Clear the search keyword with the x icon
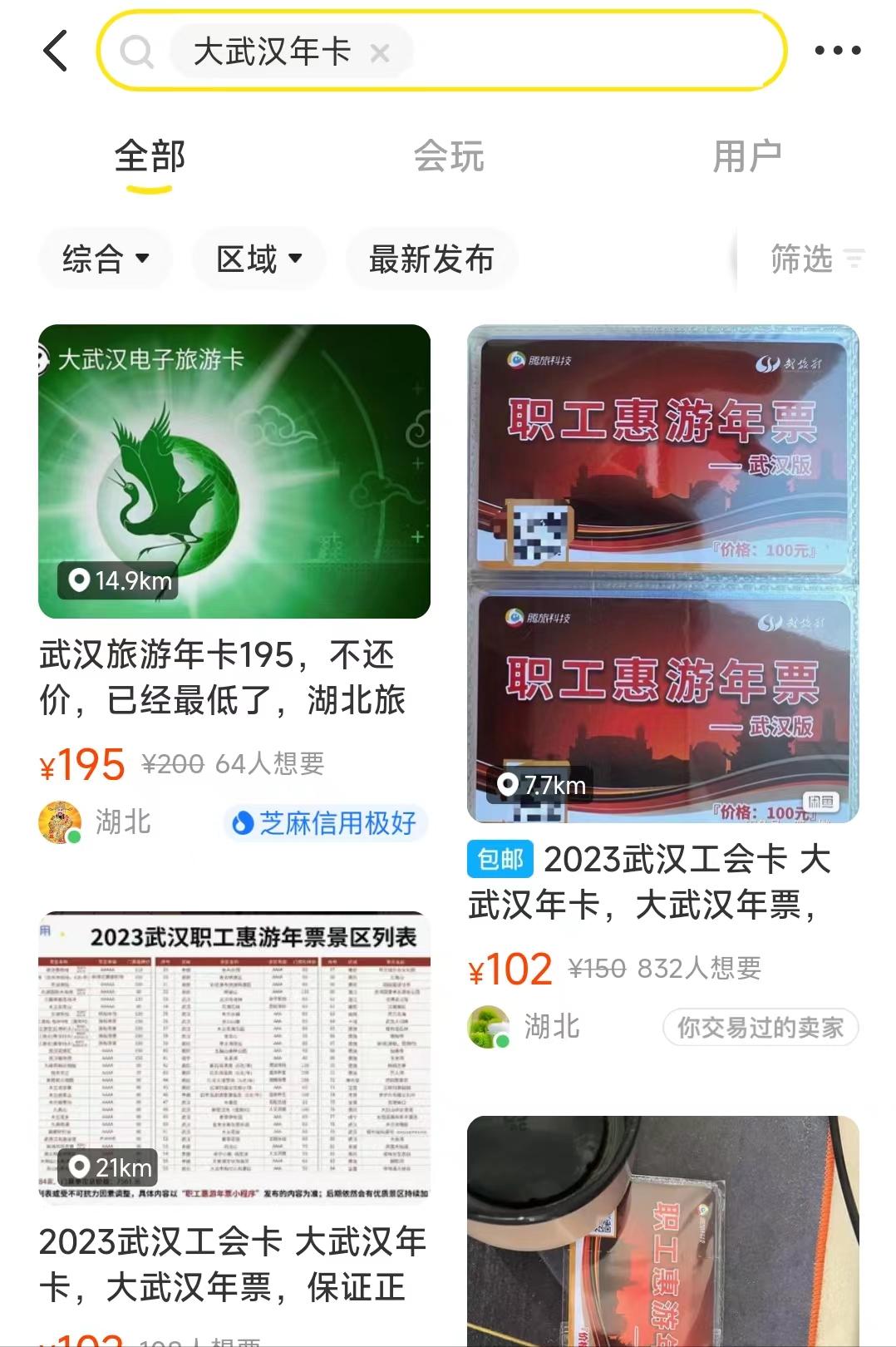896x1347 pixels. 381,52
